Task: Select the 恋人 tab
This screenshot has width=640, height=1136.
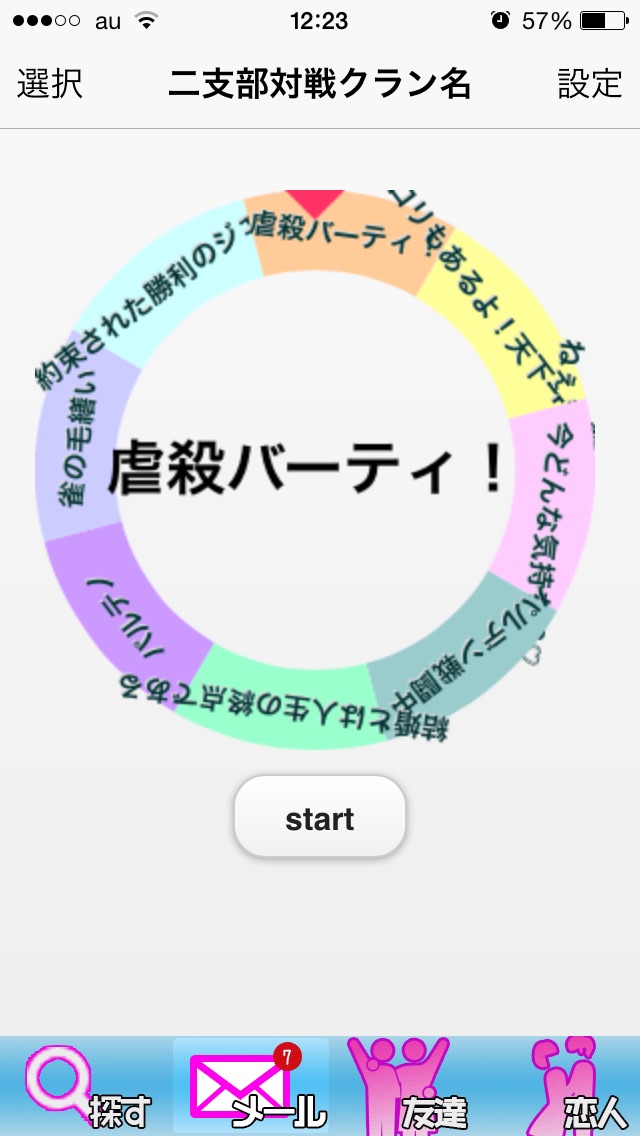Action: (573, 1085)
